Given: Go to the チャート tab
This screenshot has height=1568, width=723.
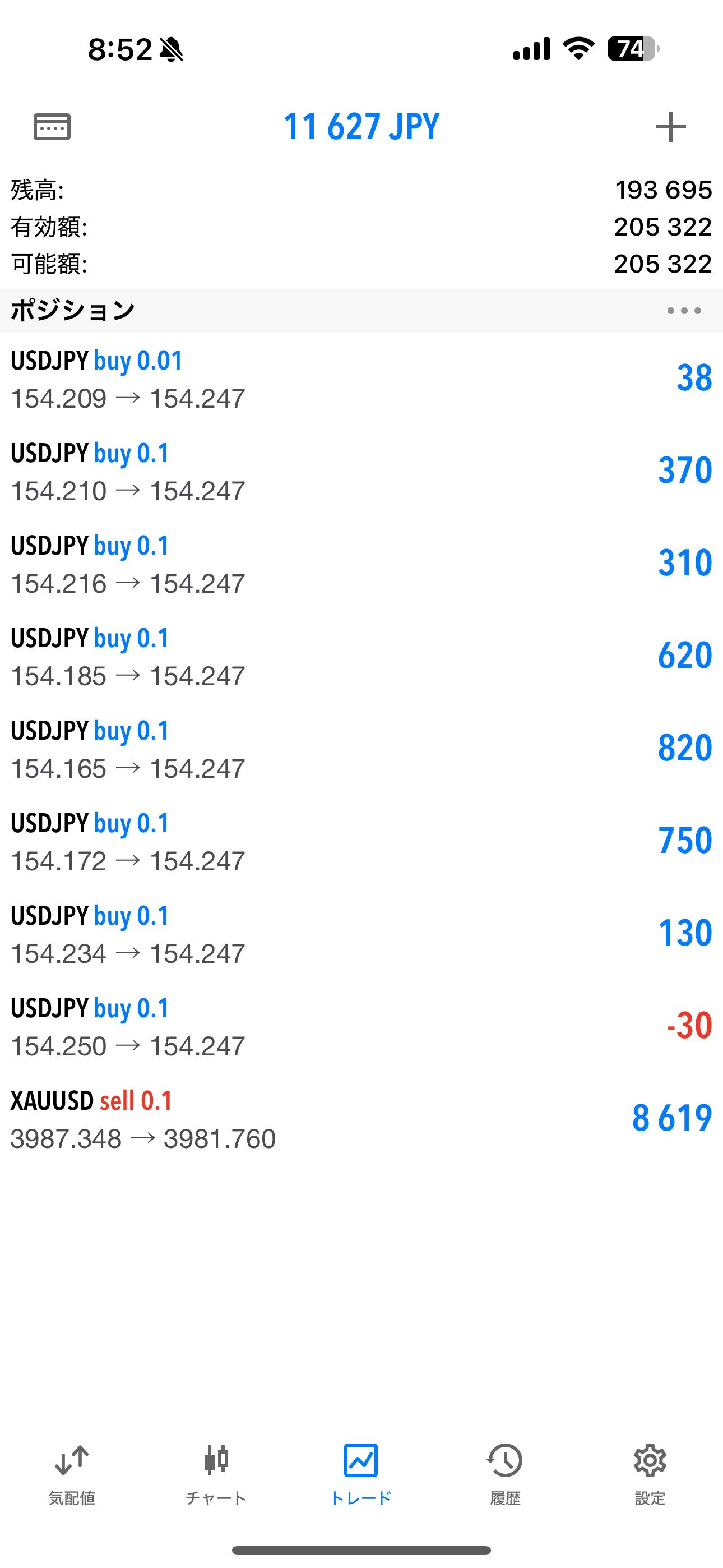Looking at the screenshot, I should pyautogui.click(x=216, y=1474).
